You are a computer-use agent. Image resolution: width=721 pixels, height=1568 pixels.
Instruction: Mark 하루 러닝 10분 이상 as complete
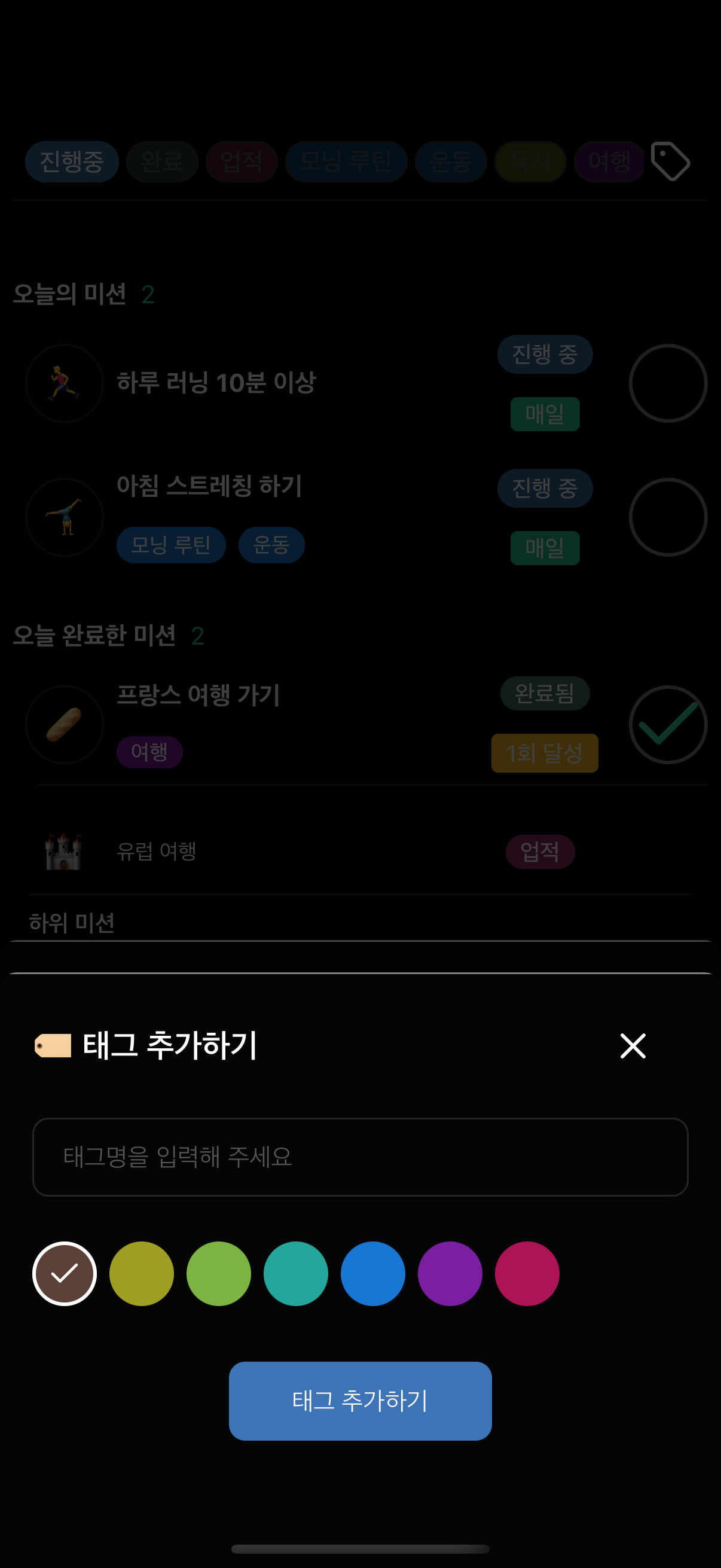(x=668, y=383)
